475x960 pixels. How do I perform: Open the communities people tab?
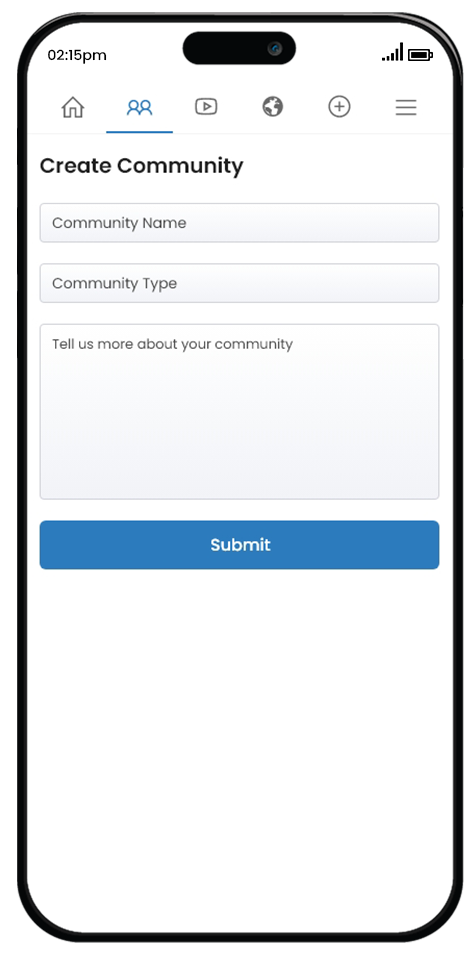[140, 108]
